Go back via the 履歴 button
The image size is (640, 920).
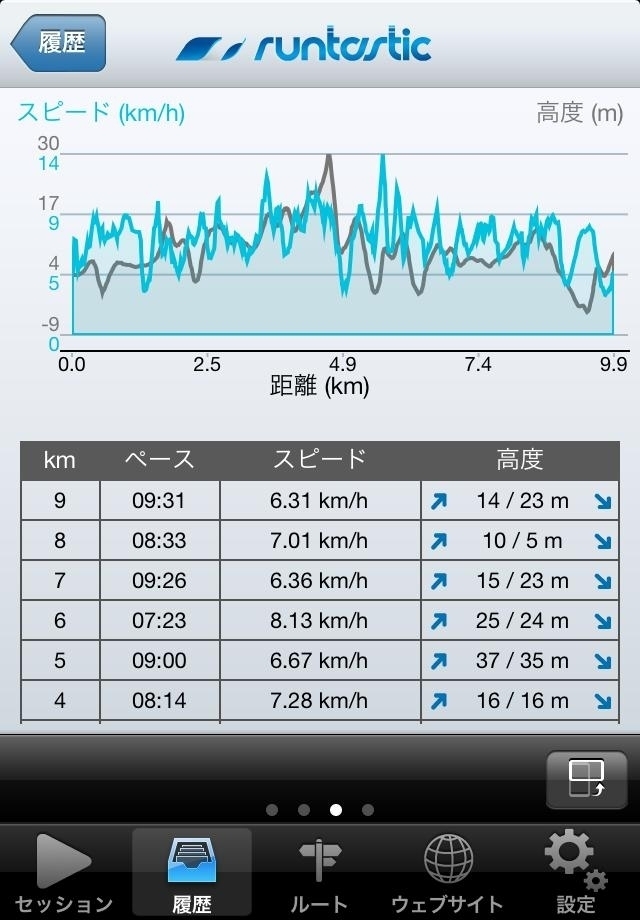[59, 43]
